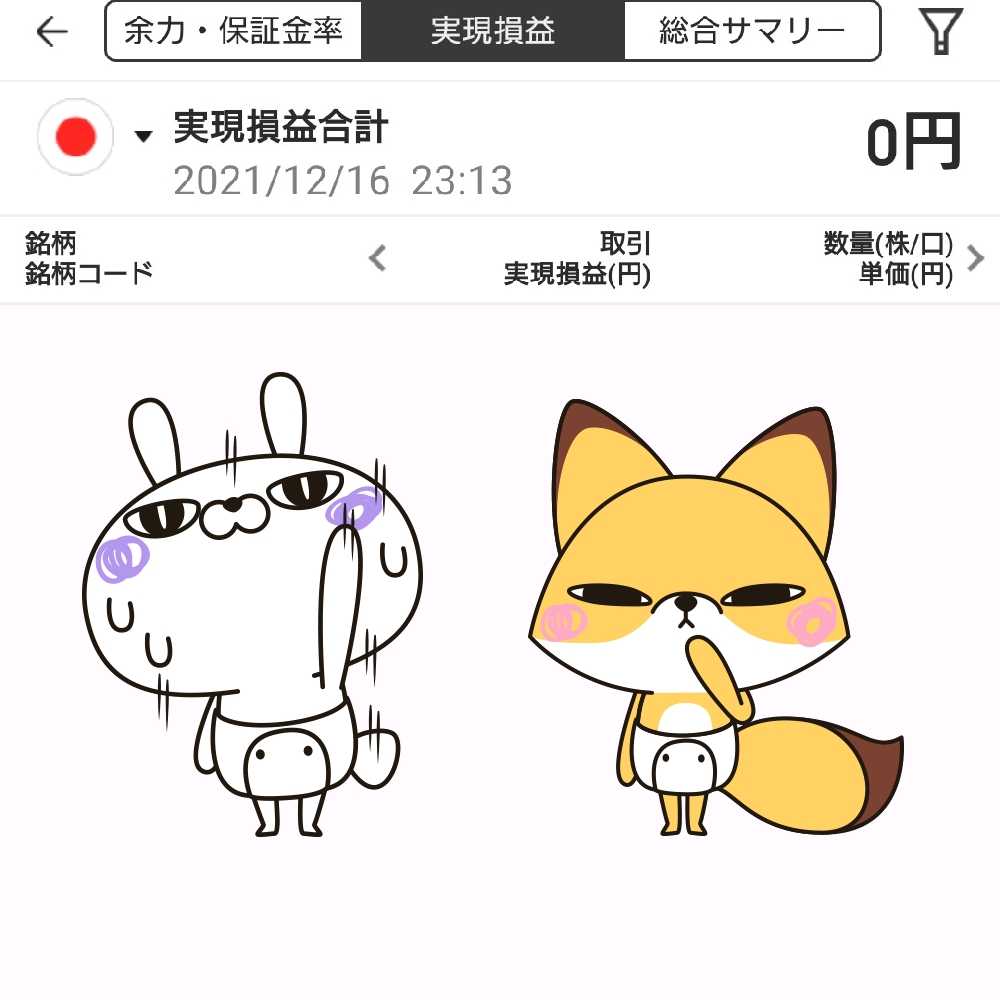The height and width of the screenshot is (1000, 1000).
Task: Tap the left chevron in column header
Action: click(x=377, y=258)
